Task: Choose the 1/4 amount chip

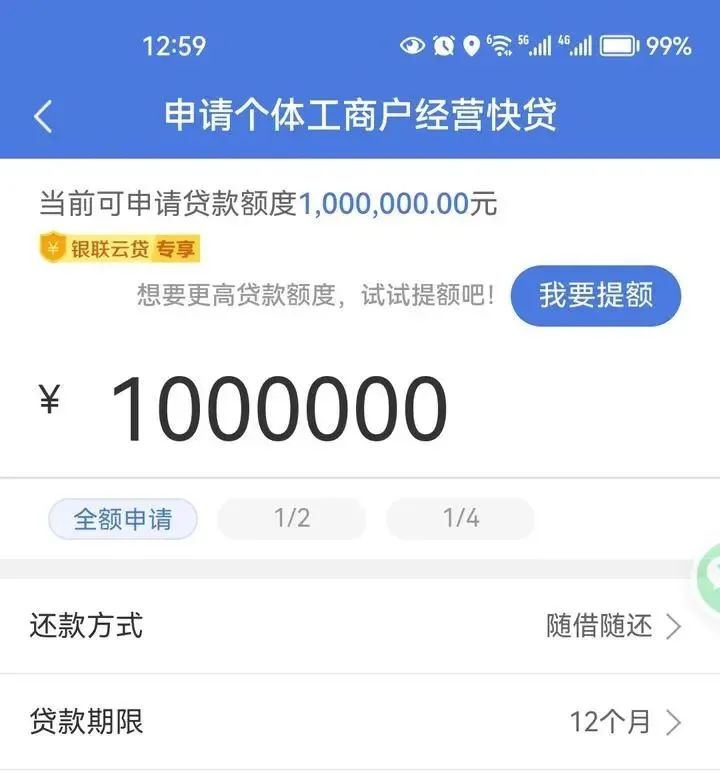Action: pyautogui.click(x=461, y=519)
